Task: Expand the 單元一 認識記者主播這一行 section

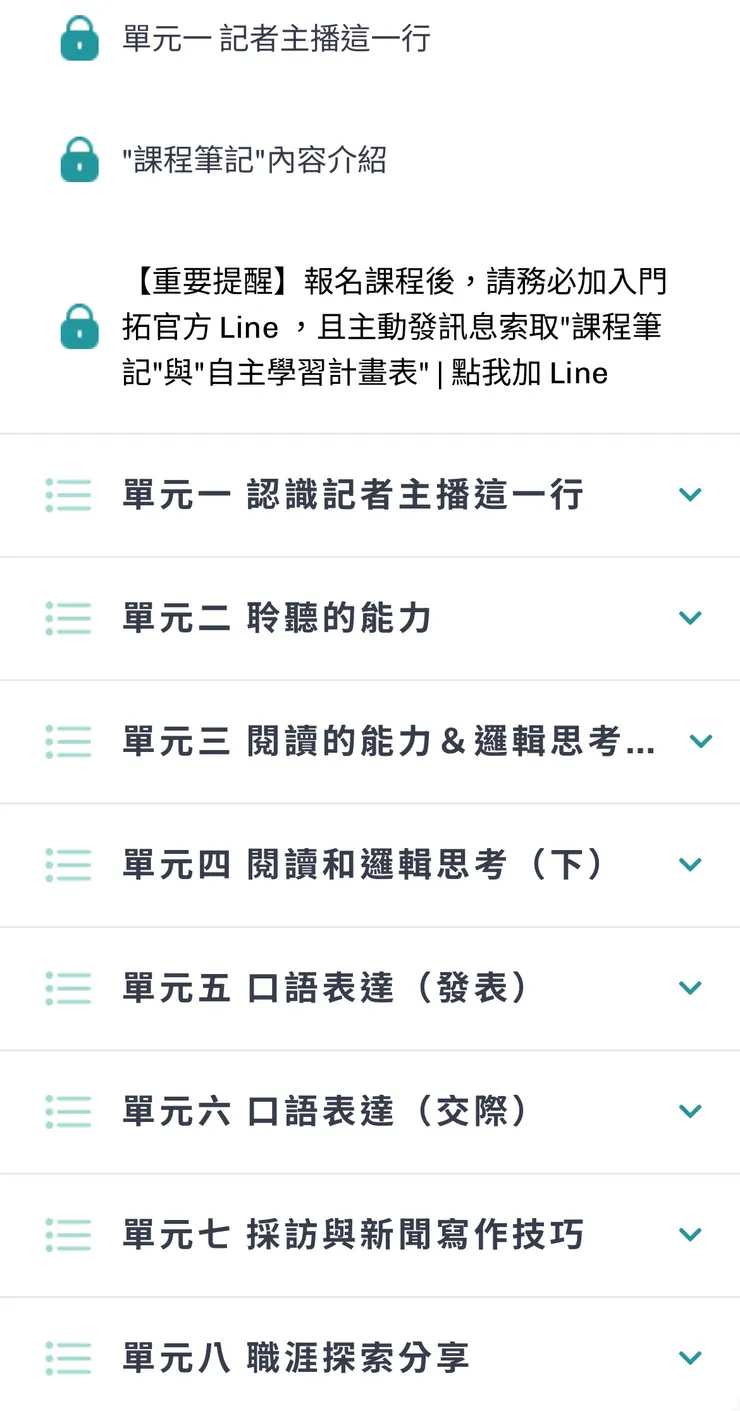Action: 690,494
